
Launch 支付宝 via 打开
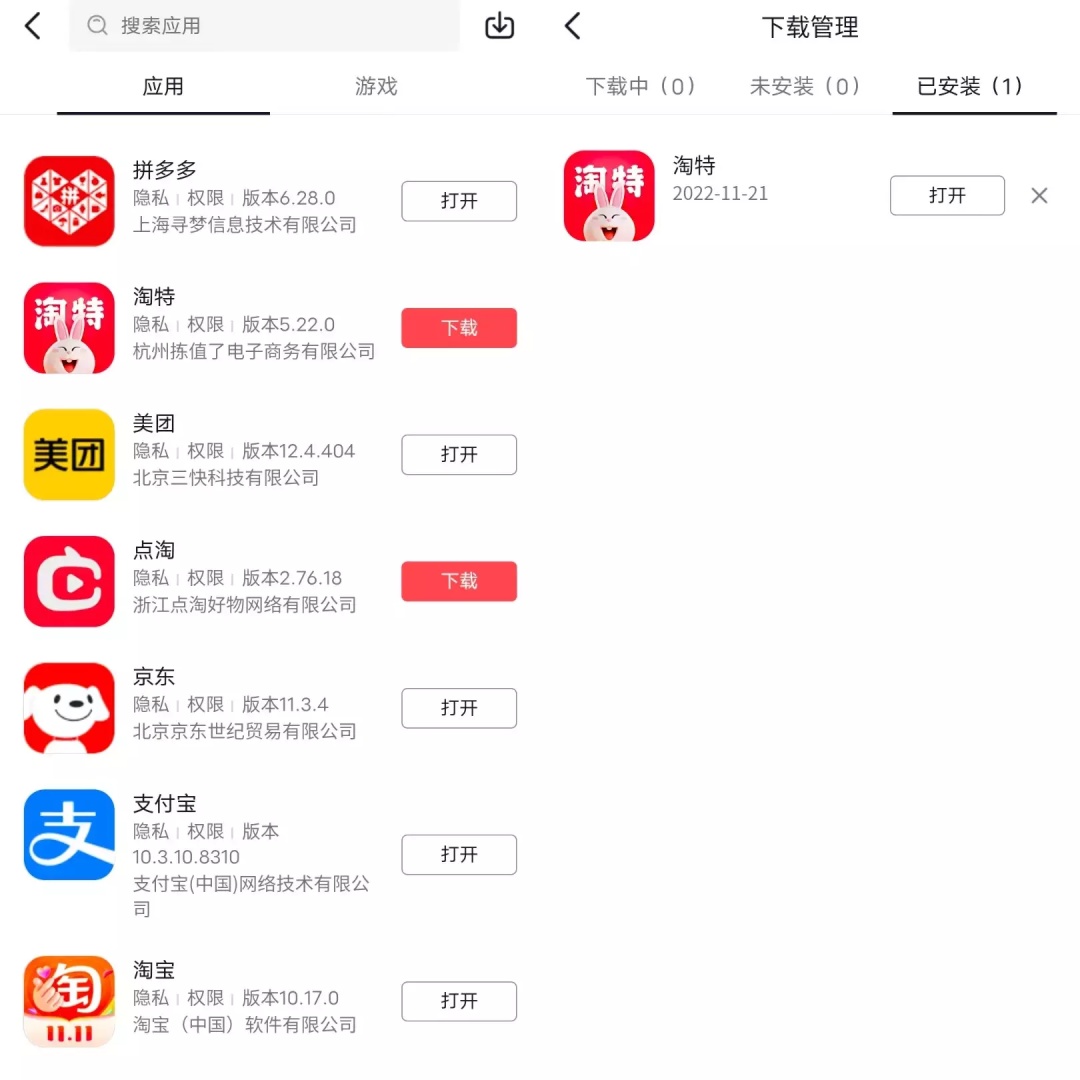coord(459,855)
